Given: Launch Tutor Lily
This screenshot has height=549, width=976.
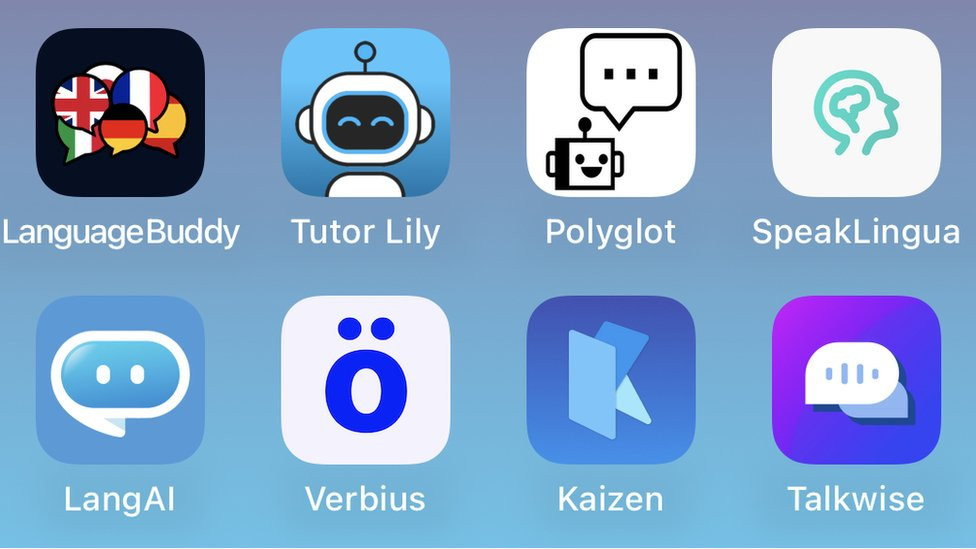Looking at the screenshot, I should (366, 112).
